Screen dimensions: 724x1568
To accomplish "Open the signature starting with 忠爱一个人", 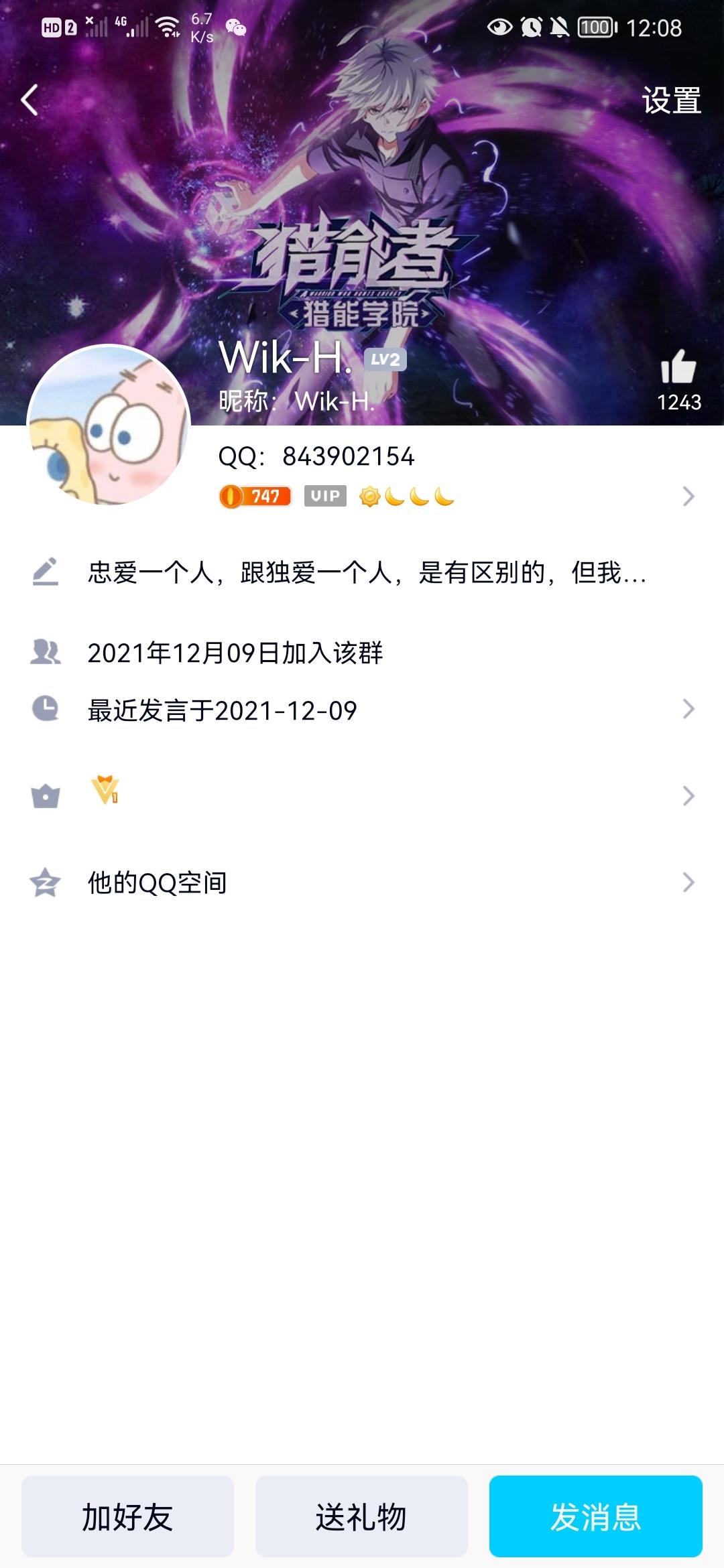I will click(362, 573).
